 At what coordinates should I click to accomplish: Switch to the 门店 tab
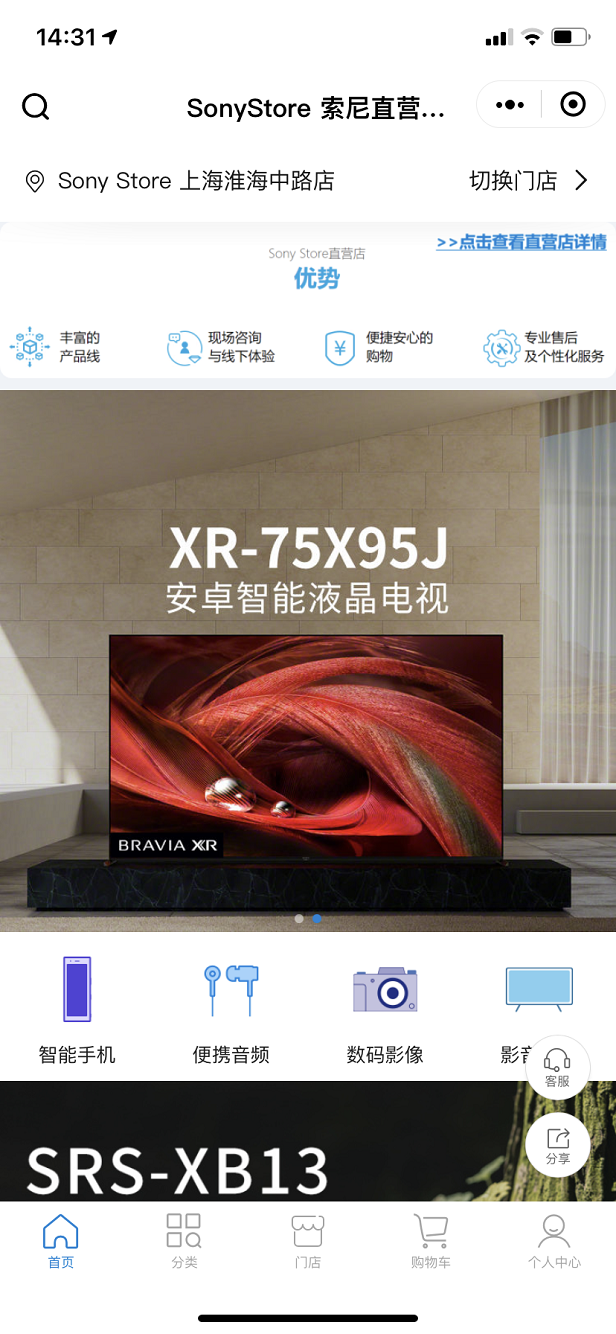tap(308, 1242)
